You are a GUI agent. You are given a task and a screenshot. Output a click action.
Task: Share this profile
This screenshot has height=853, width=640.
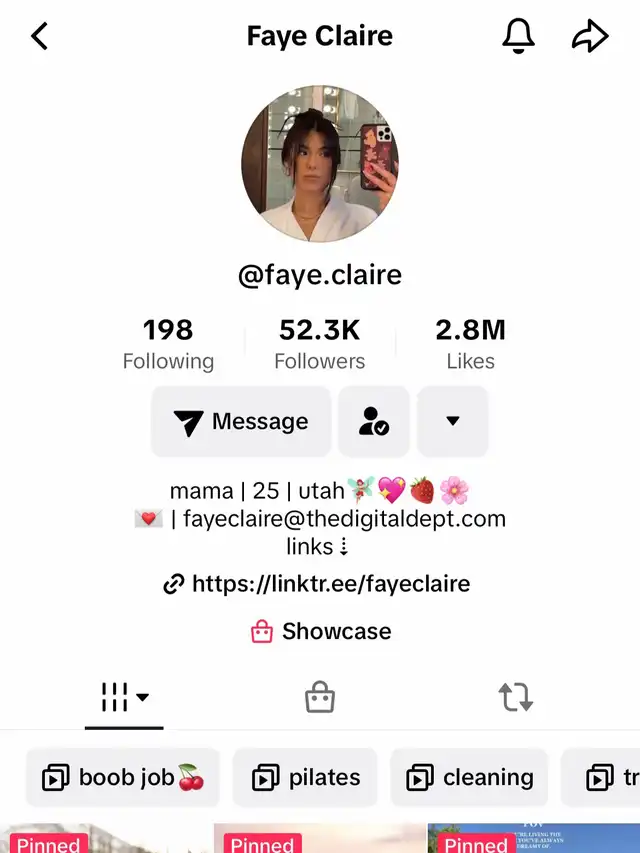click(x=590, y=37)
